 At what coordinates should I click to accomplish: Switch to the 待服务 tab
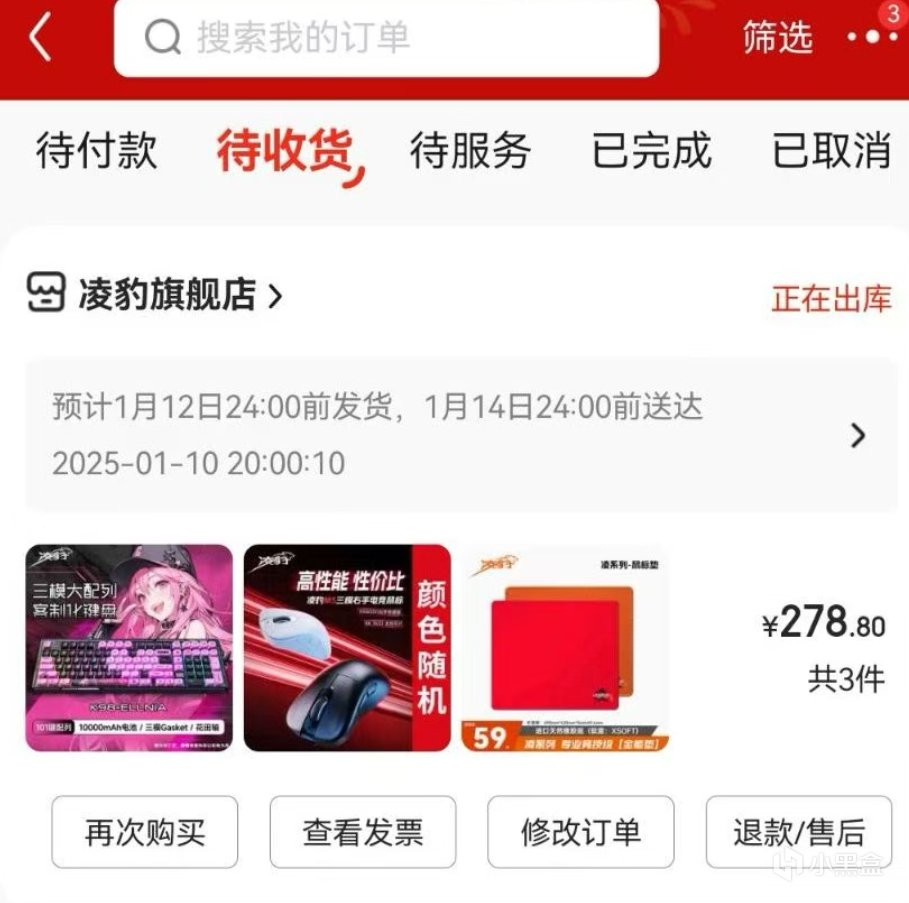click(x=470, y=152)
